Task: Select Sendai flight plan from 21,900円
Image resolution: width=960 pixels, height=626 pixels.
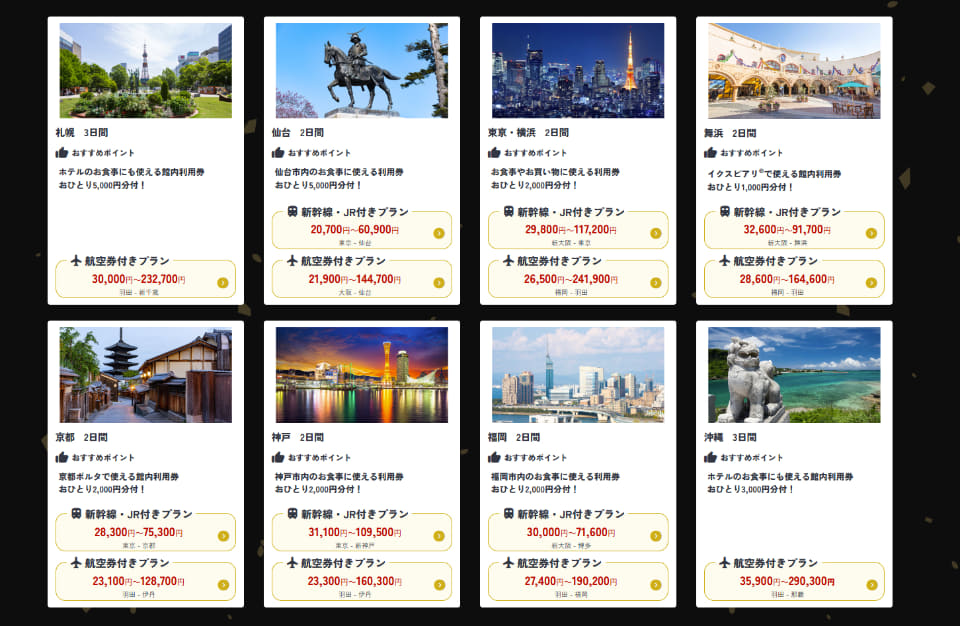Action: [x=361, y=280]
